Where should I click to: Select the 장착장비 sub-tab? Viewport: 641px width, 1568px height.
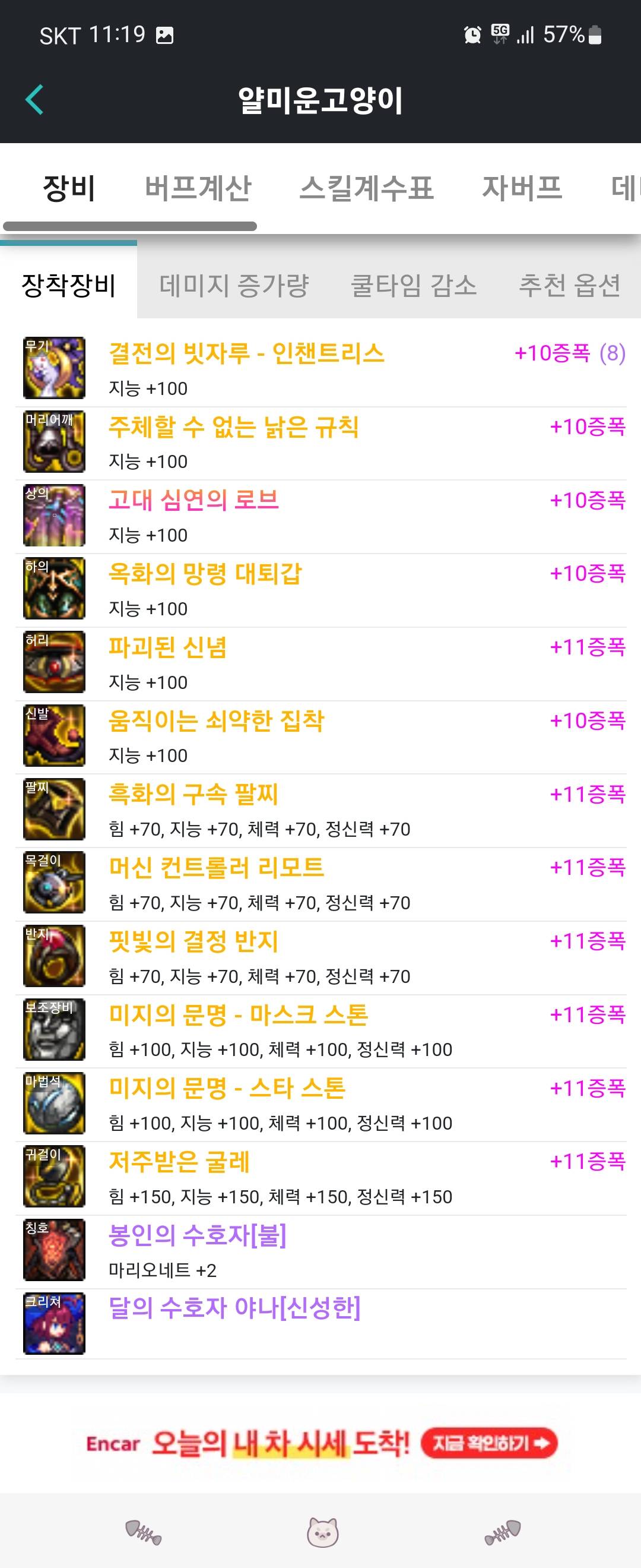[x=68, y=285]
